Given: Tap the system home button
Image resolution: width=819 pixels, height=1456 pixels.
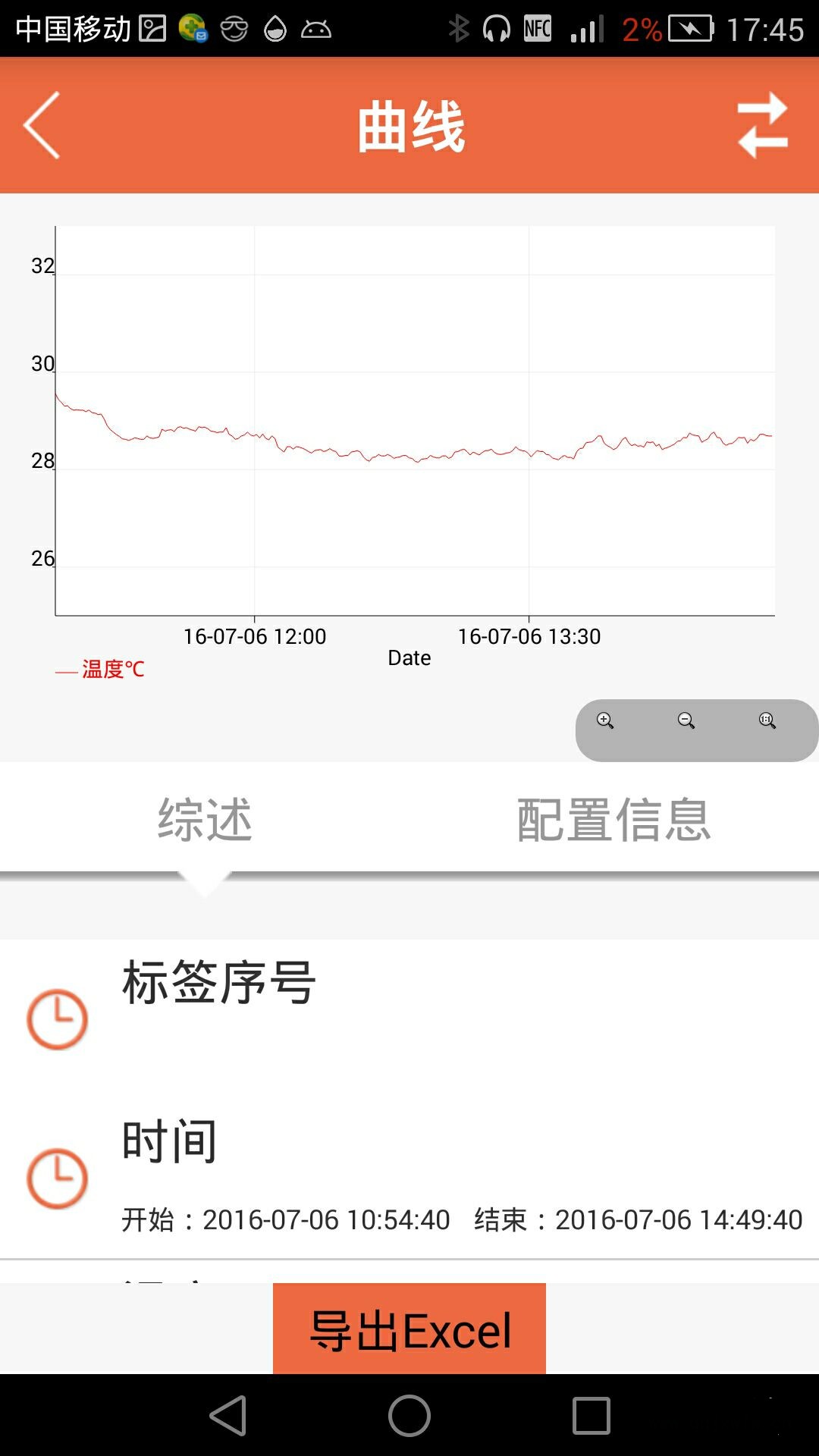Looking at the screenshot, I should click(x=409, y=1416).
